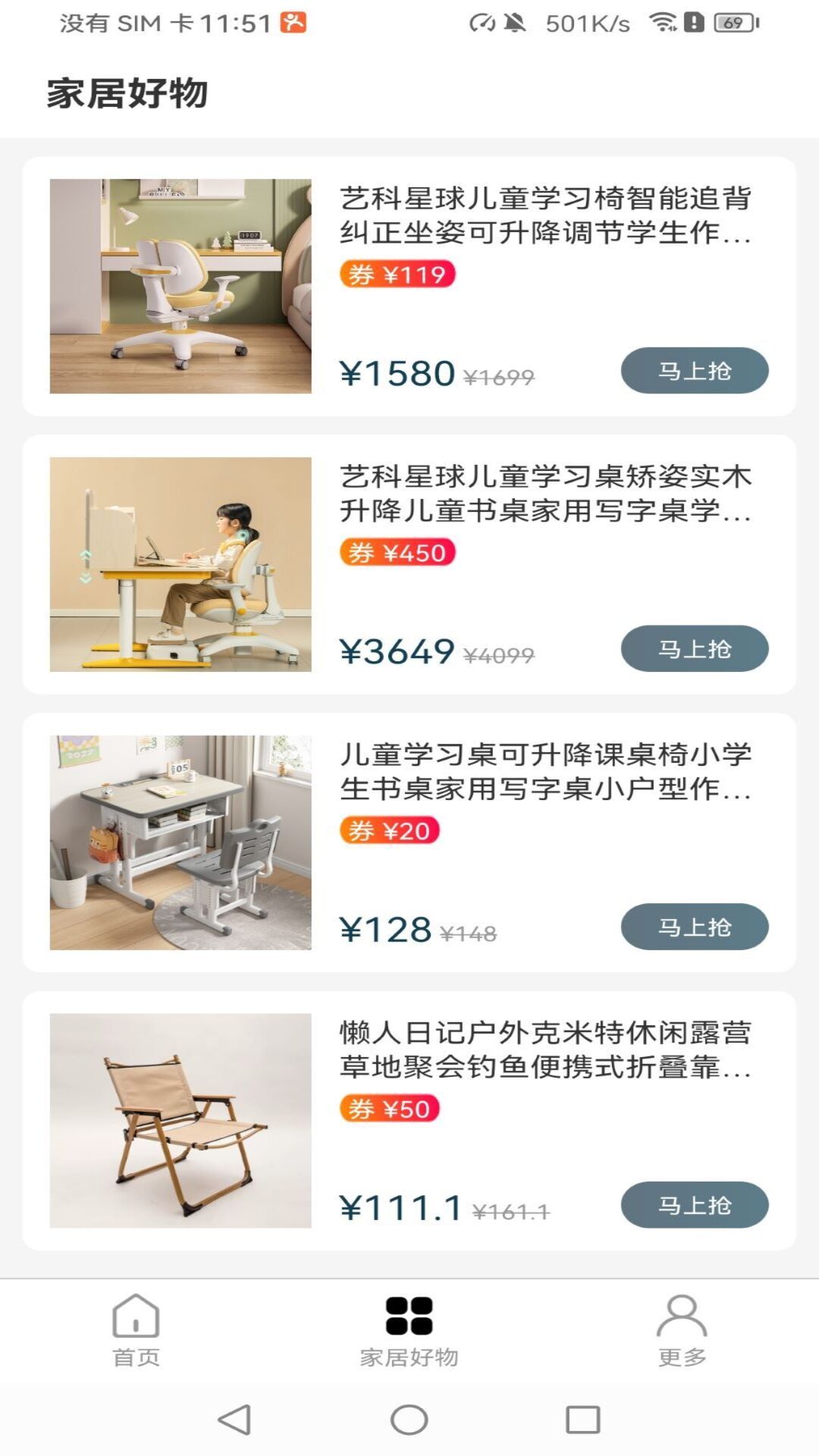Tap the system home button

pos(409,1420)
